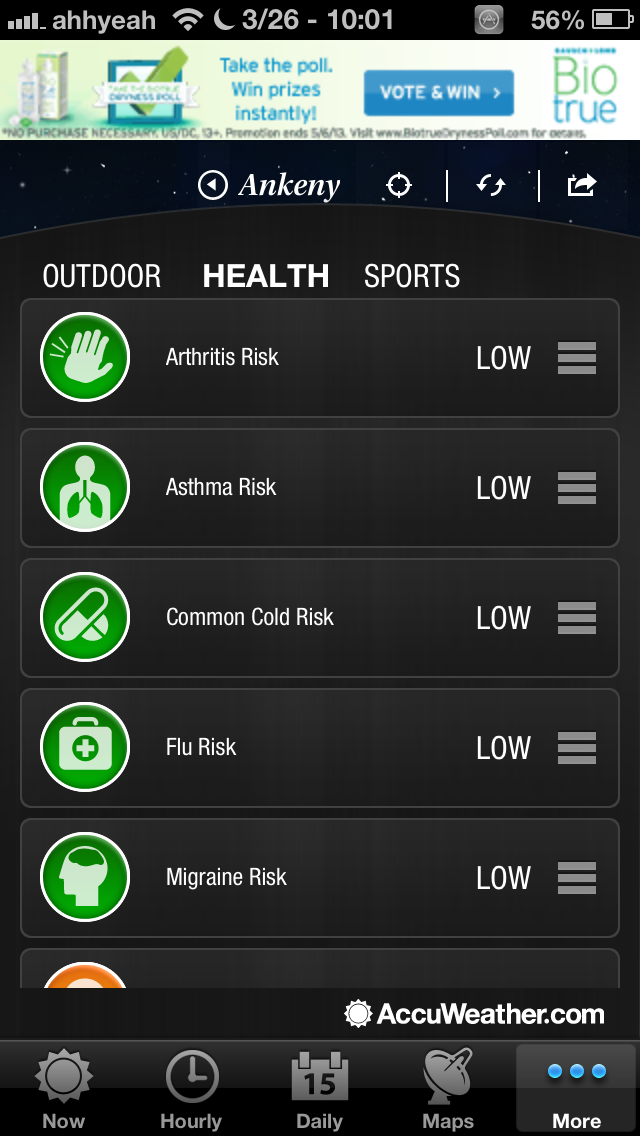
Task: Switch to the Sports category
Action: 412,276
